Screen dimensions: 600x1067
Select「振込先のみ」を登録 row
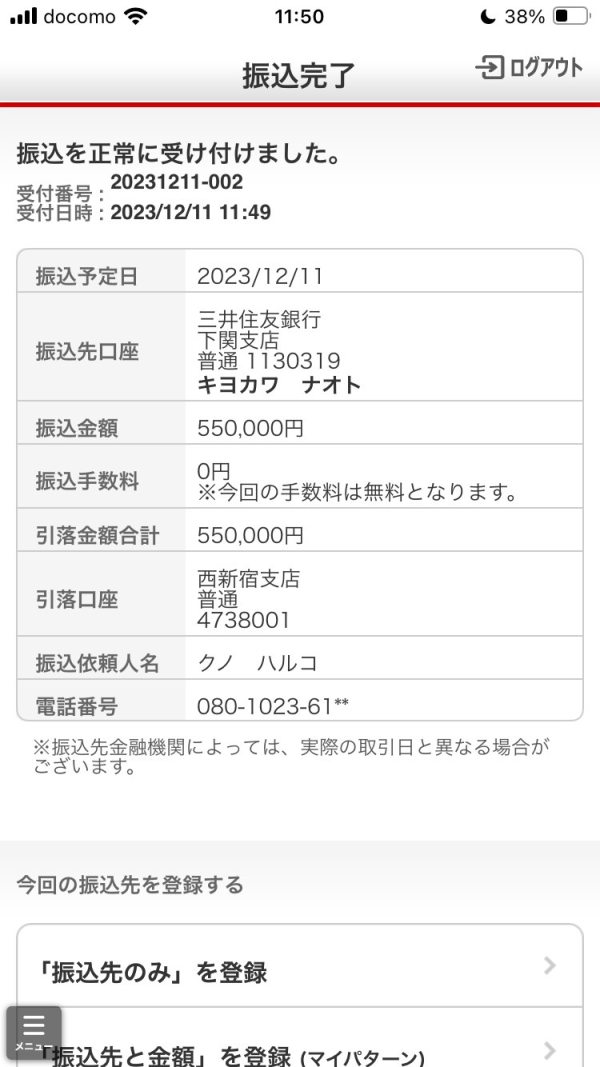(x=300, y=966)
